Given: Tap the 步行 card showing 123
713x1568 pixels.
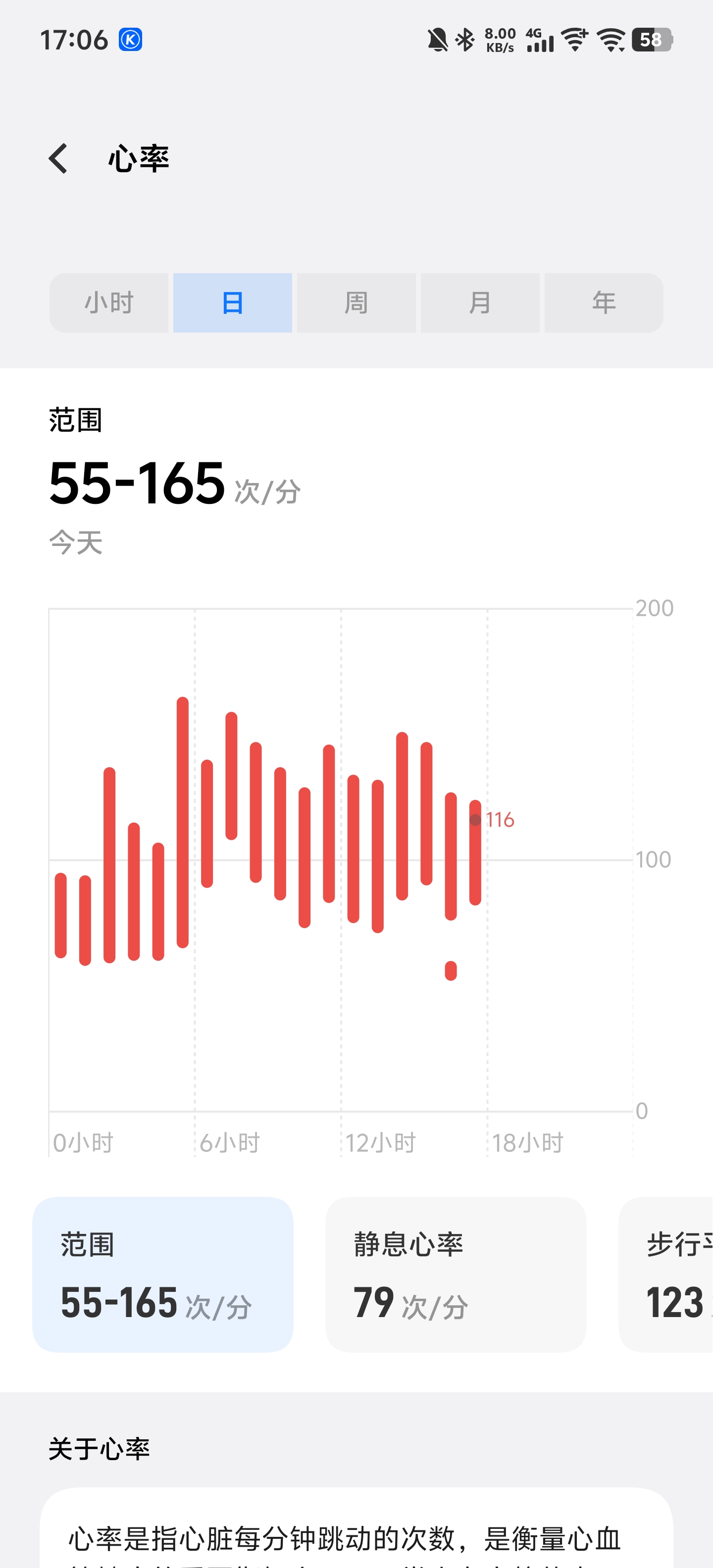Looking at the screenshot, I should (666, 1274).
